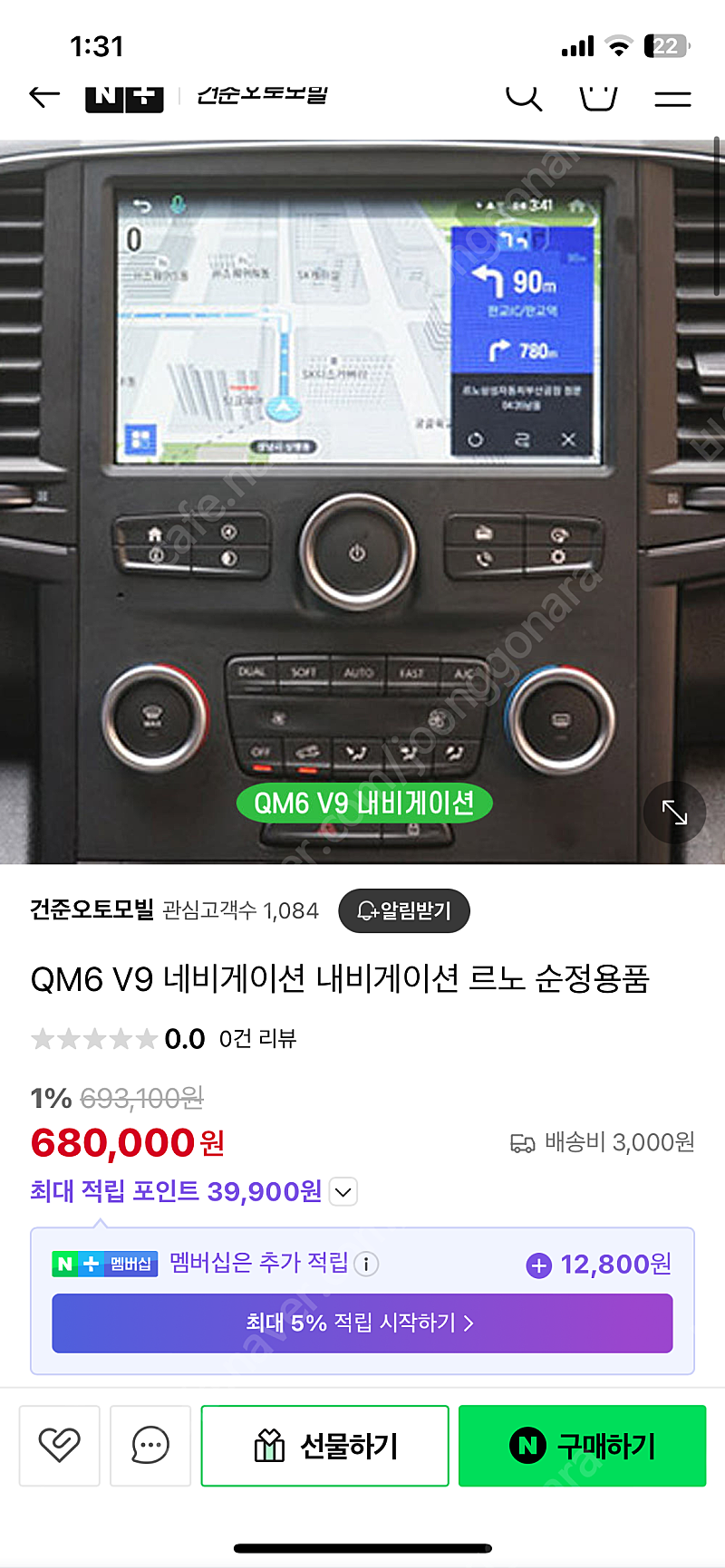Expand the product image to fullscreen

pyautogui.click(x=674, y=813)
